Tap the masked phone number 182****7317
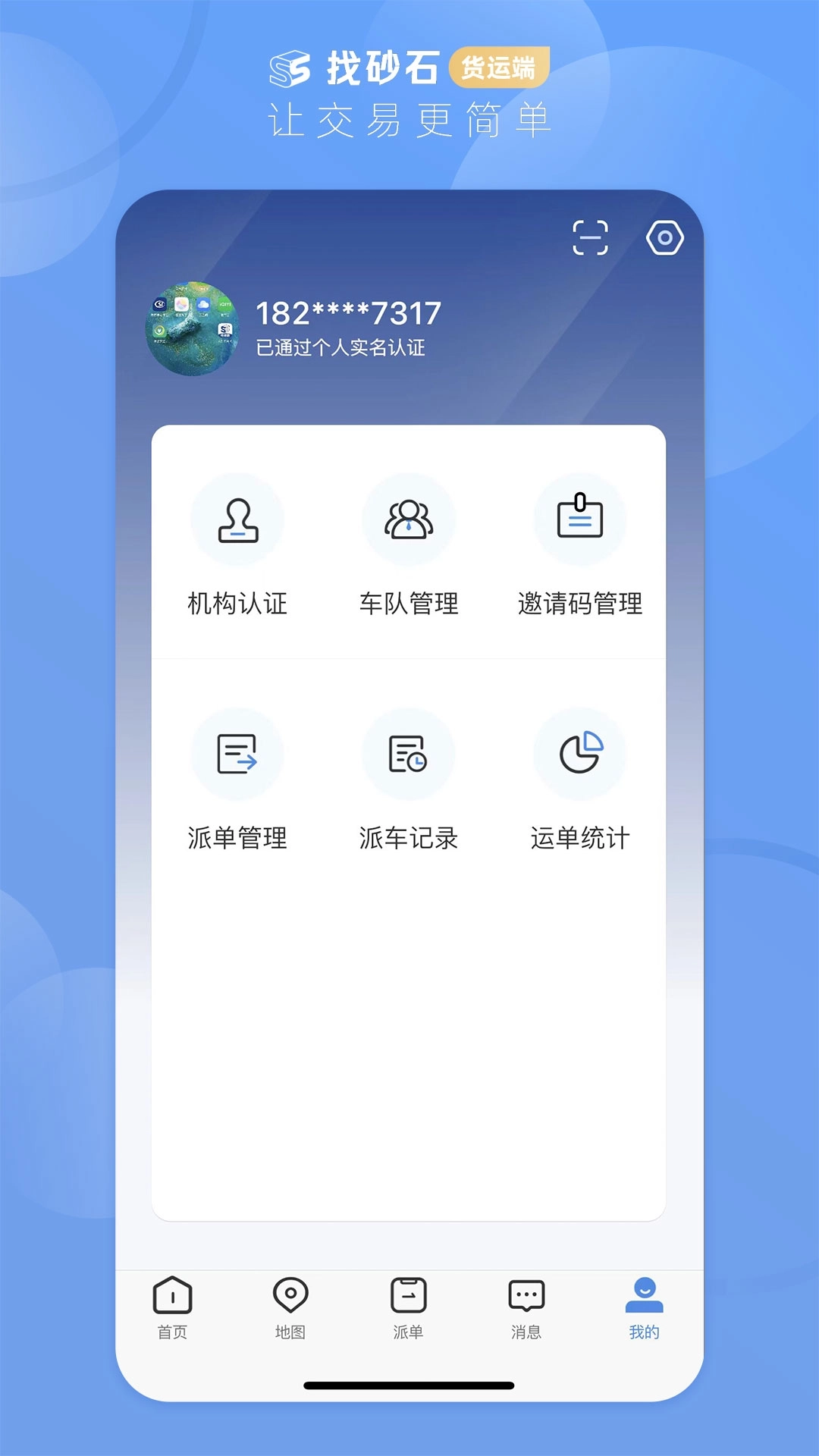Image resolution: width=819 pixels, height=1456 pixels. point(347,310)
